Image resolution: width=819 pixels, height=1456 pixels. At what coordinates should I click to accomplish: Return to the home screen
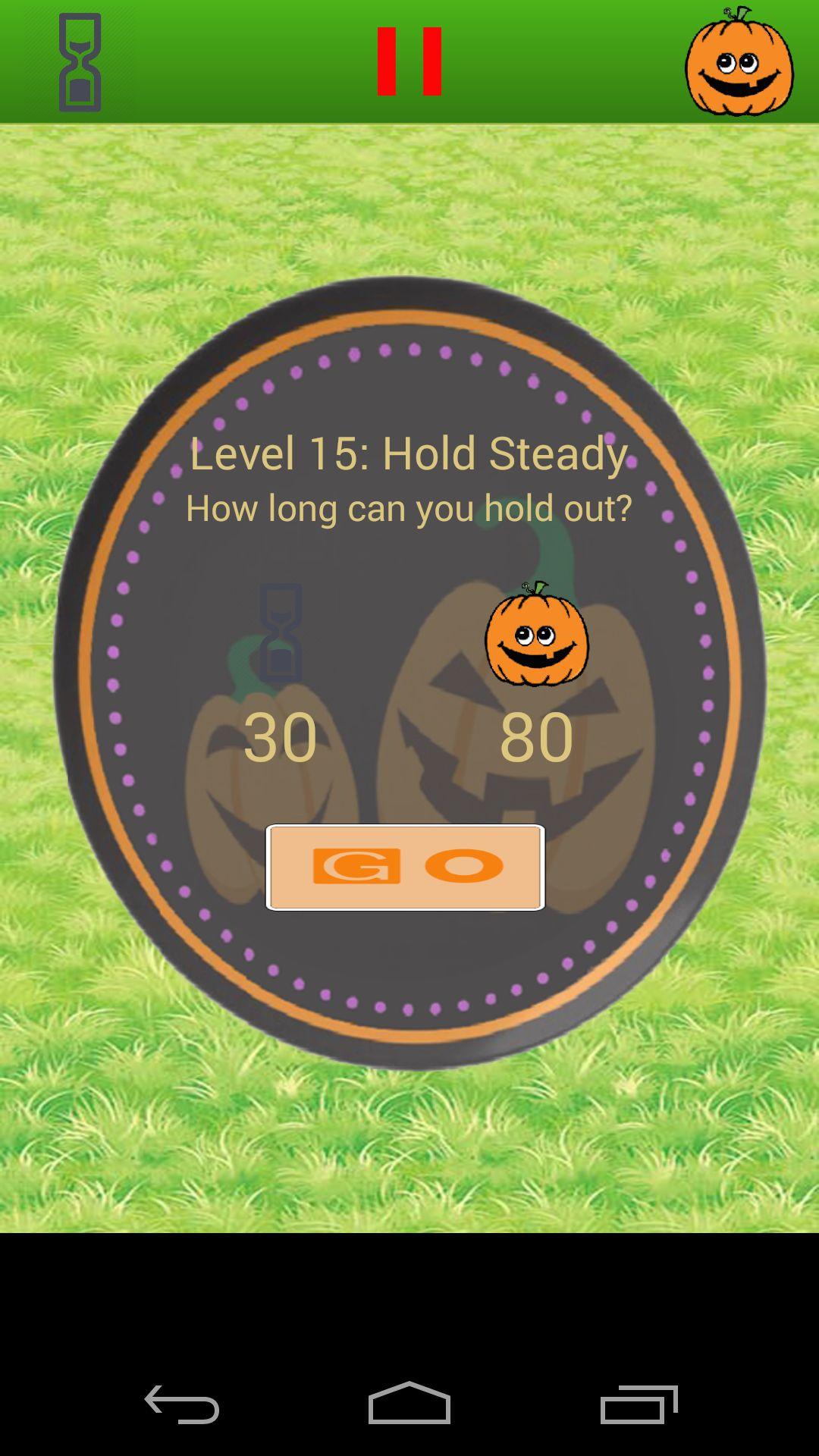tap(409, 1404)
